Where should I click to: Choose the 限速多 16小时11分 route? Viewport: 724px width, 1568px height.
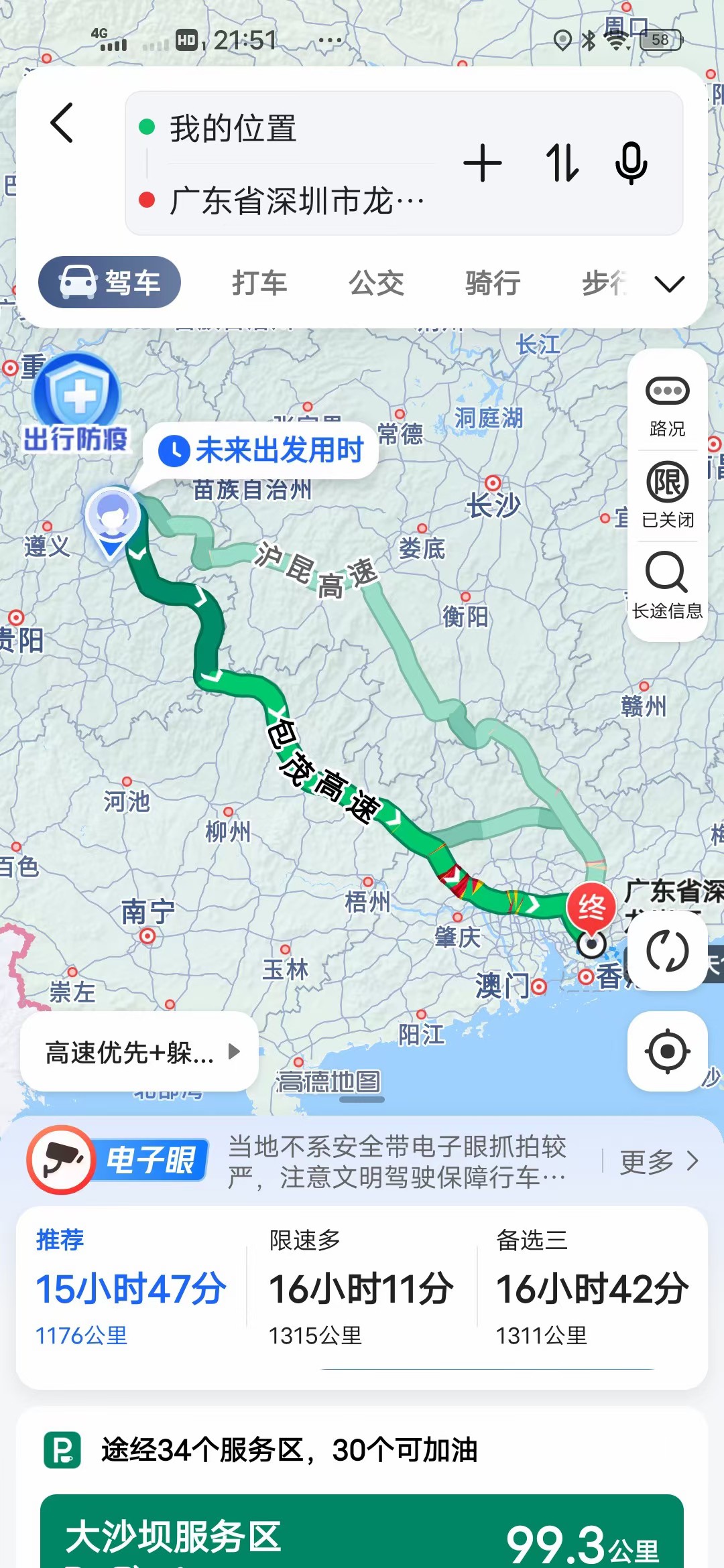tap(361, 1288)
